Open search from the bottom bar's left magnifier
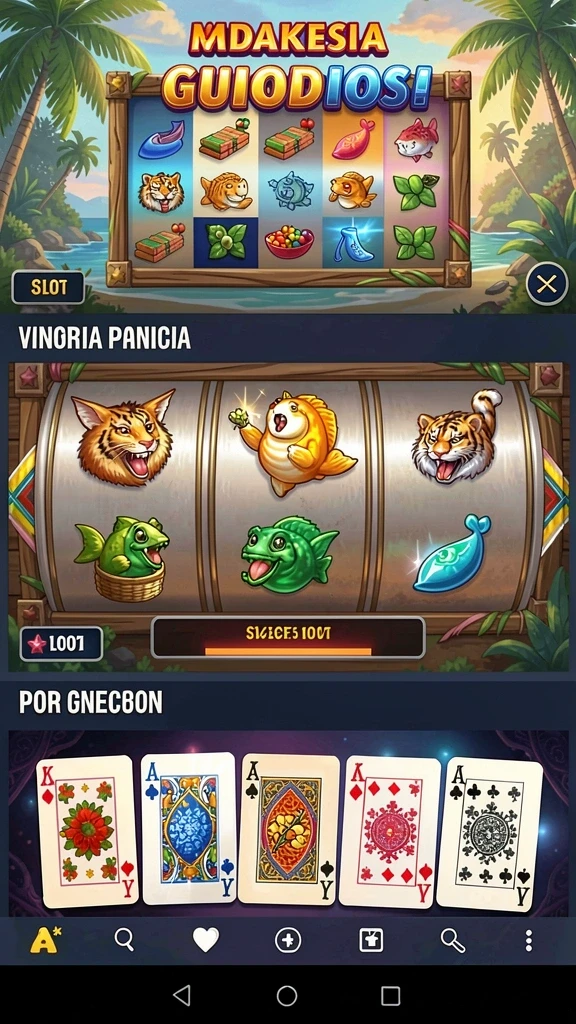Screen dimensions: 576x1024 (124, 940)
